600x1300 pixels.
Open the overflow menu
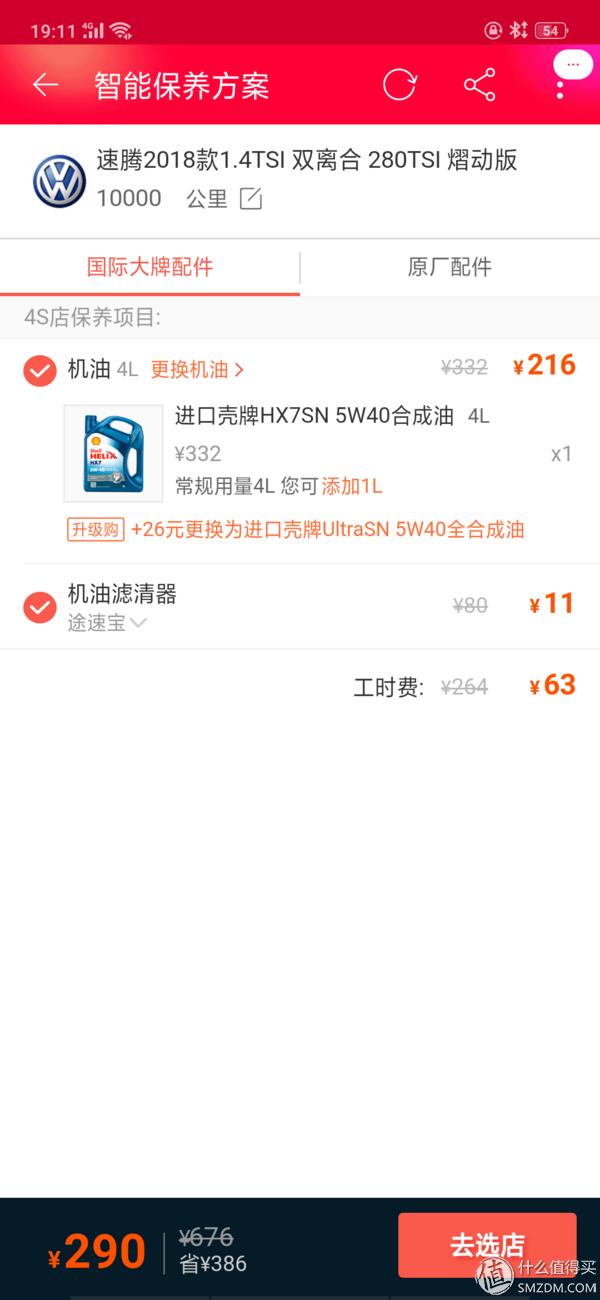pyautogui.click(x=560, y=85)
